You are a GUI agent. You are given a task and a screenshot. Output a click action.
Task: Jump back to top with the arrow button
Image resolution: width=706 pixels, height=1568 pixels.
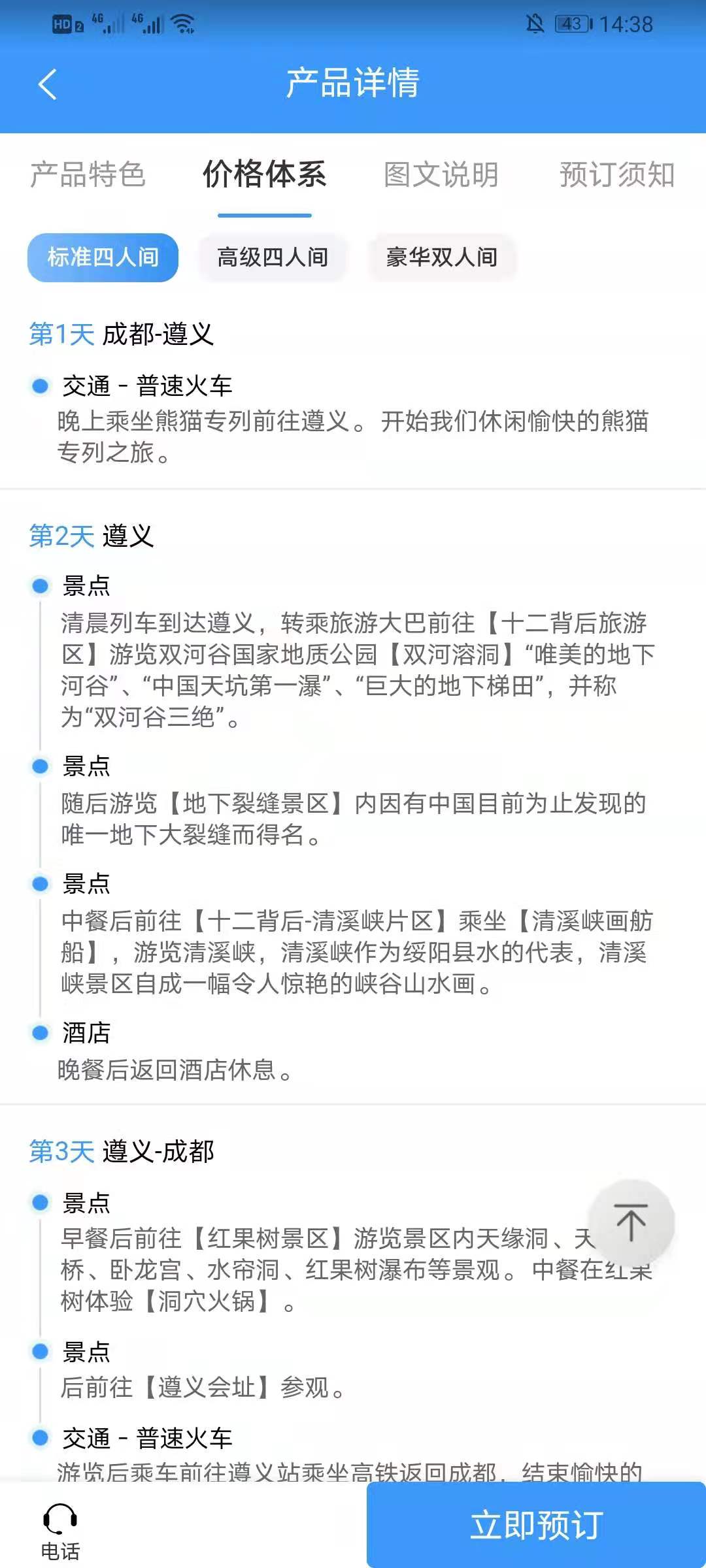coord(631,1222)
